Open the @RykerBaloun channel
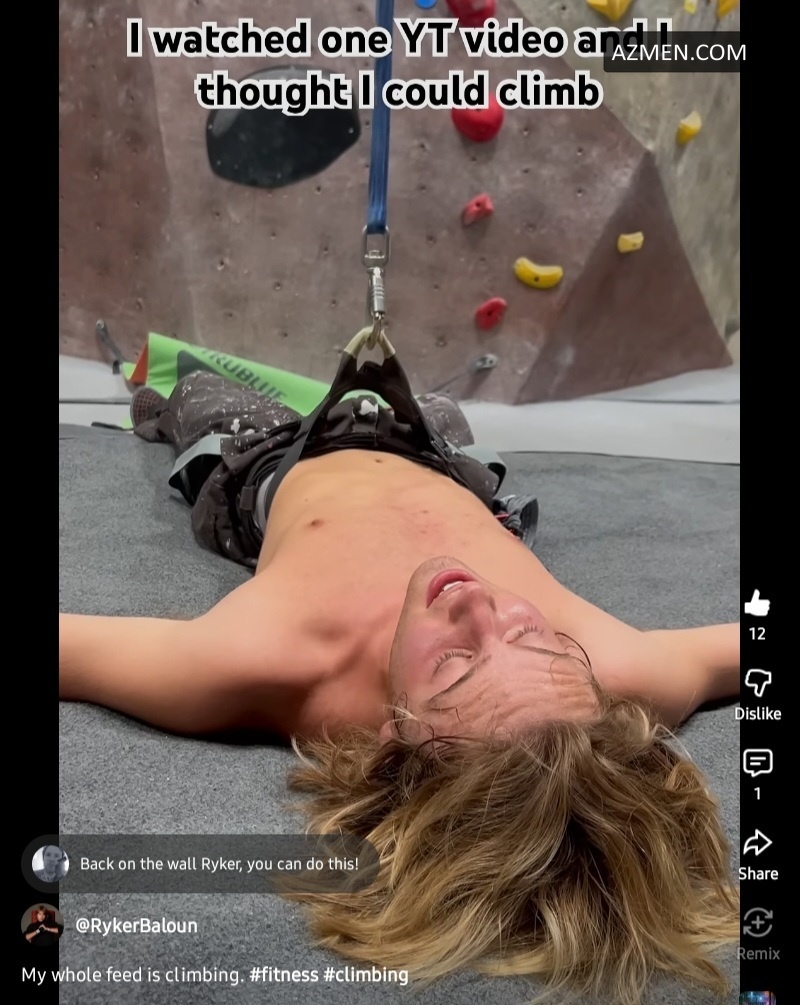The width and height of the screenshot is (800, 1005). click(136, 926)
